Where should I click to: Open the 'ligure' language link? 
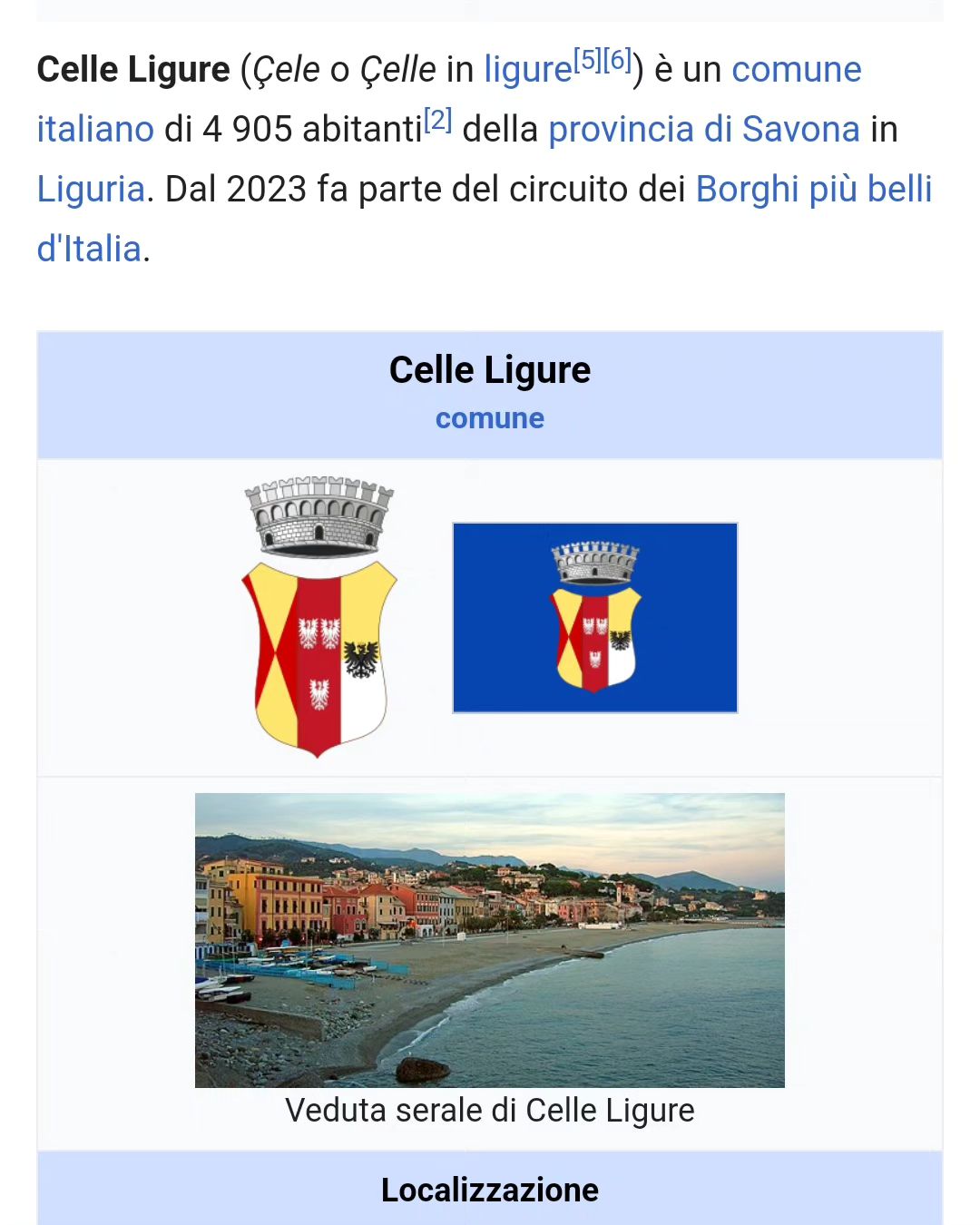527,70
